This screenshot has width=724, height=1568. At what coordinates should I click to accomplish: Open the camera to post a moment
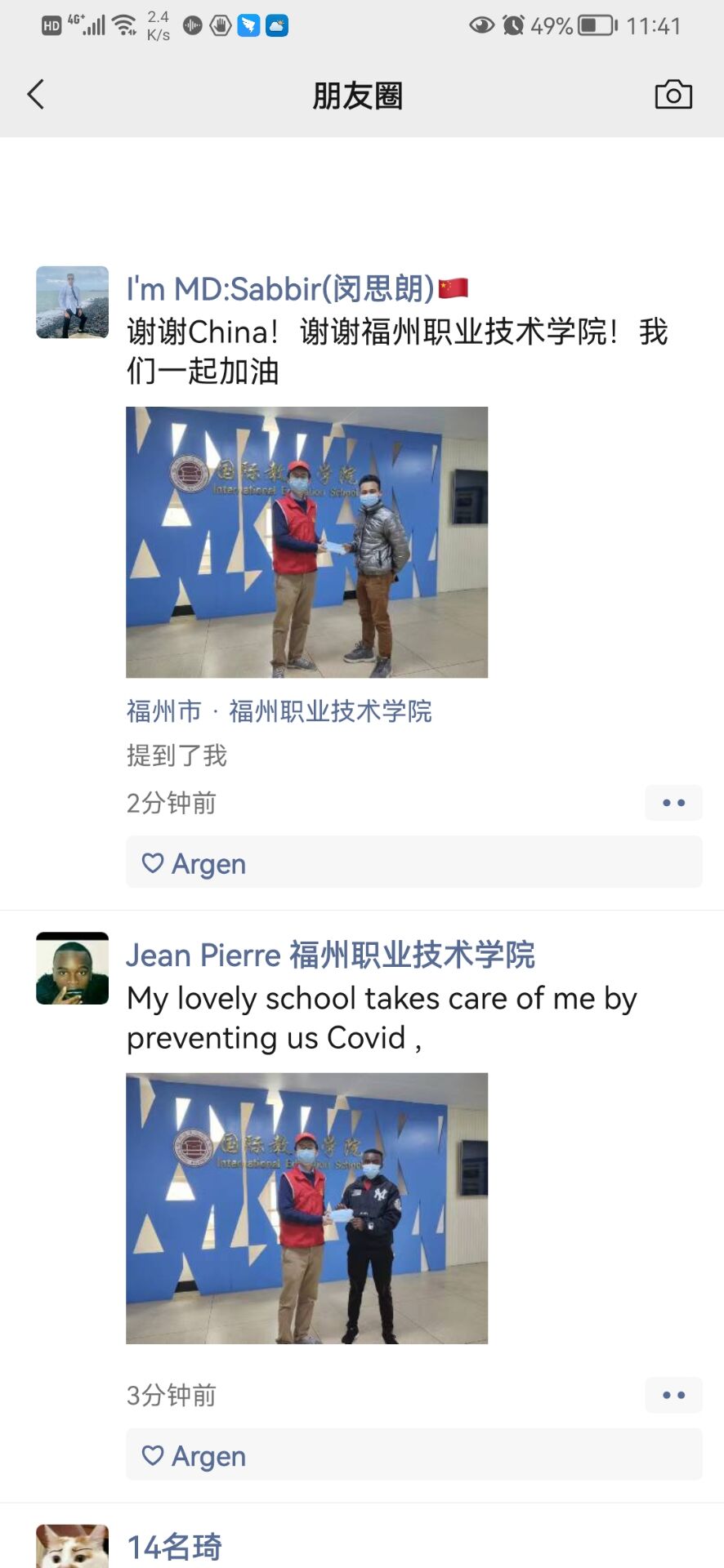(673, 95)
